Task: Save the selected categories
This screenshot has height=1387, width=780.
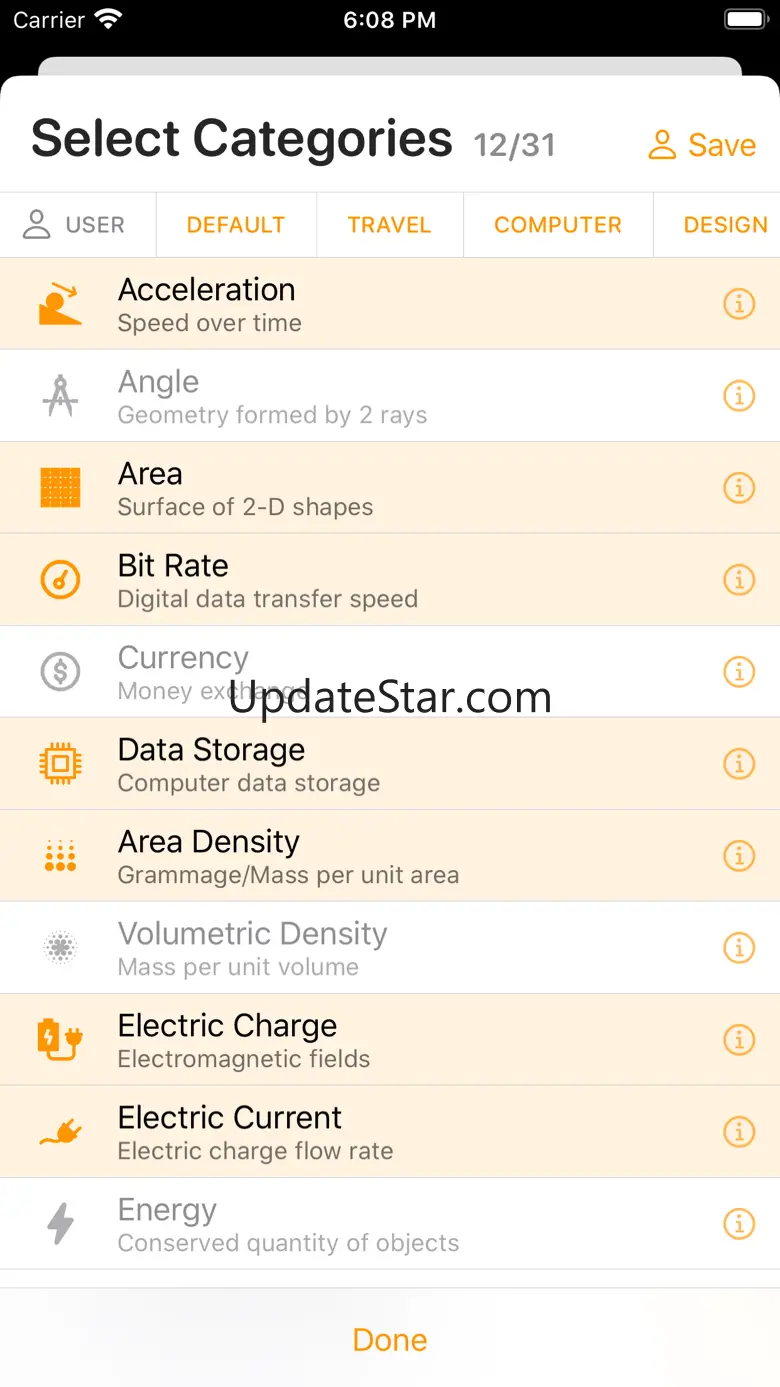Action: pos(702,145)
